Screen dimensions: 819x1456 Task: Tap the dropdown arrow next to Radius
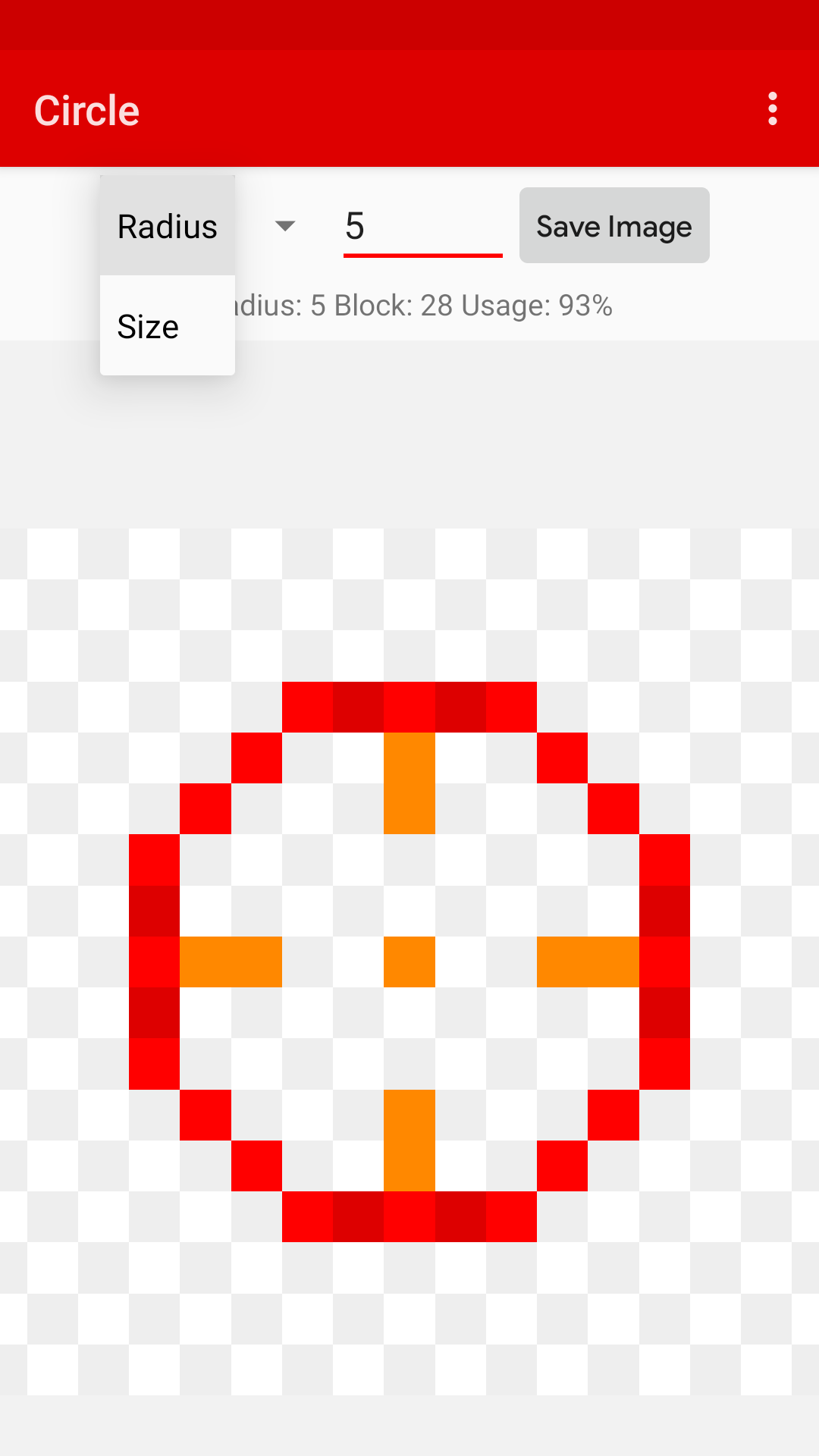pos(285,226)
